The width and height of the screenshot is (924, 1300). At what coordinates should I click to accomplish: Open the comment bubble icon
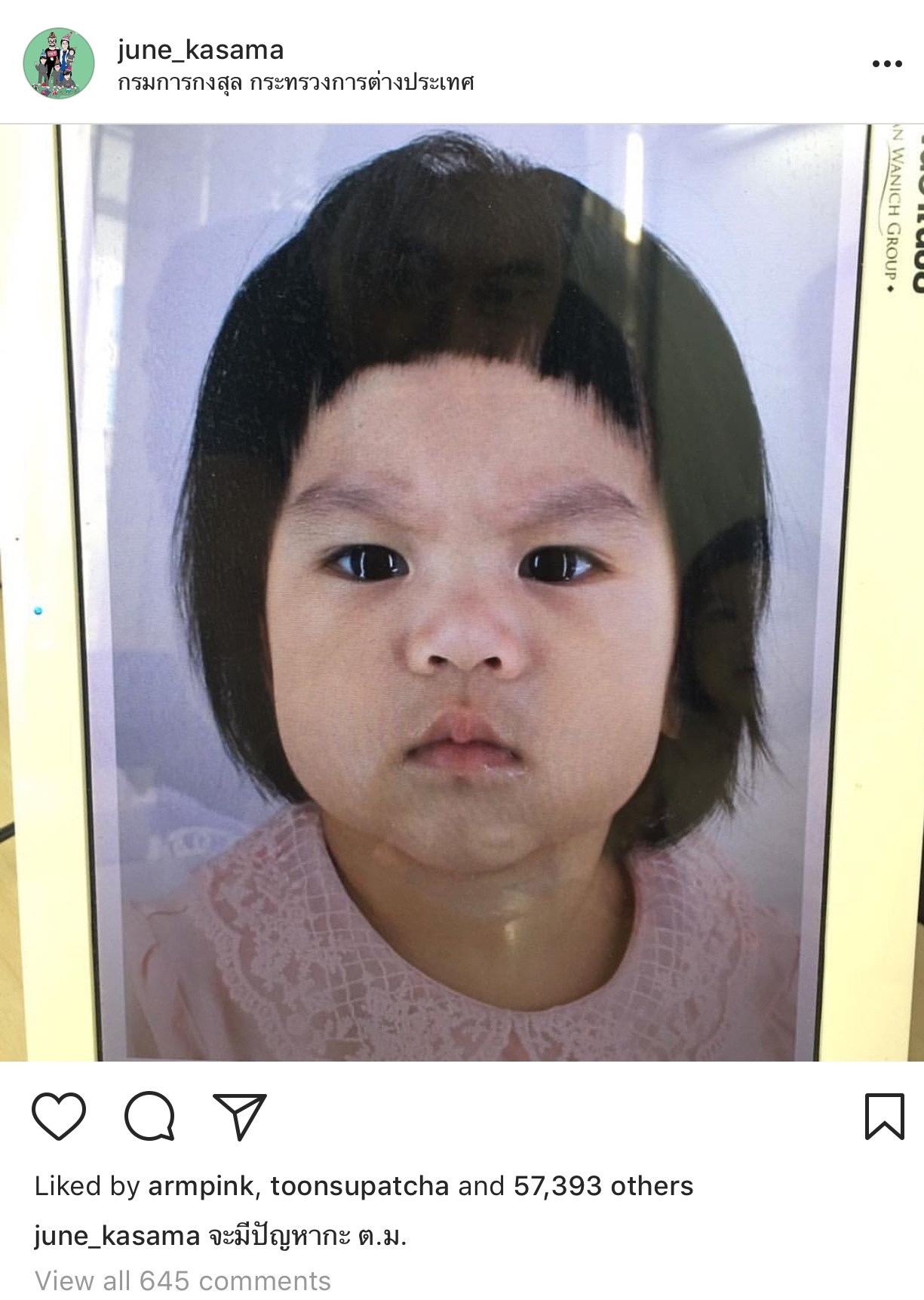coord(149,1115)
